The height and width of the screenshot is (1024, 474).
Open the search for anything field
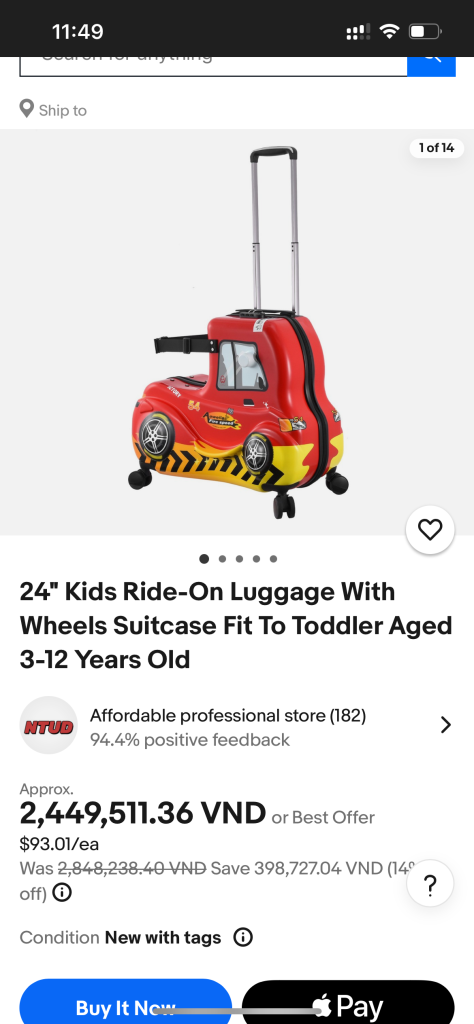tap(213, 66)
